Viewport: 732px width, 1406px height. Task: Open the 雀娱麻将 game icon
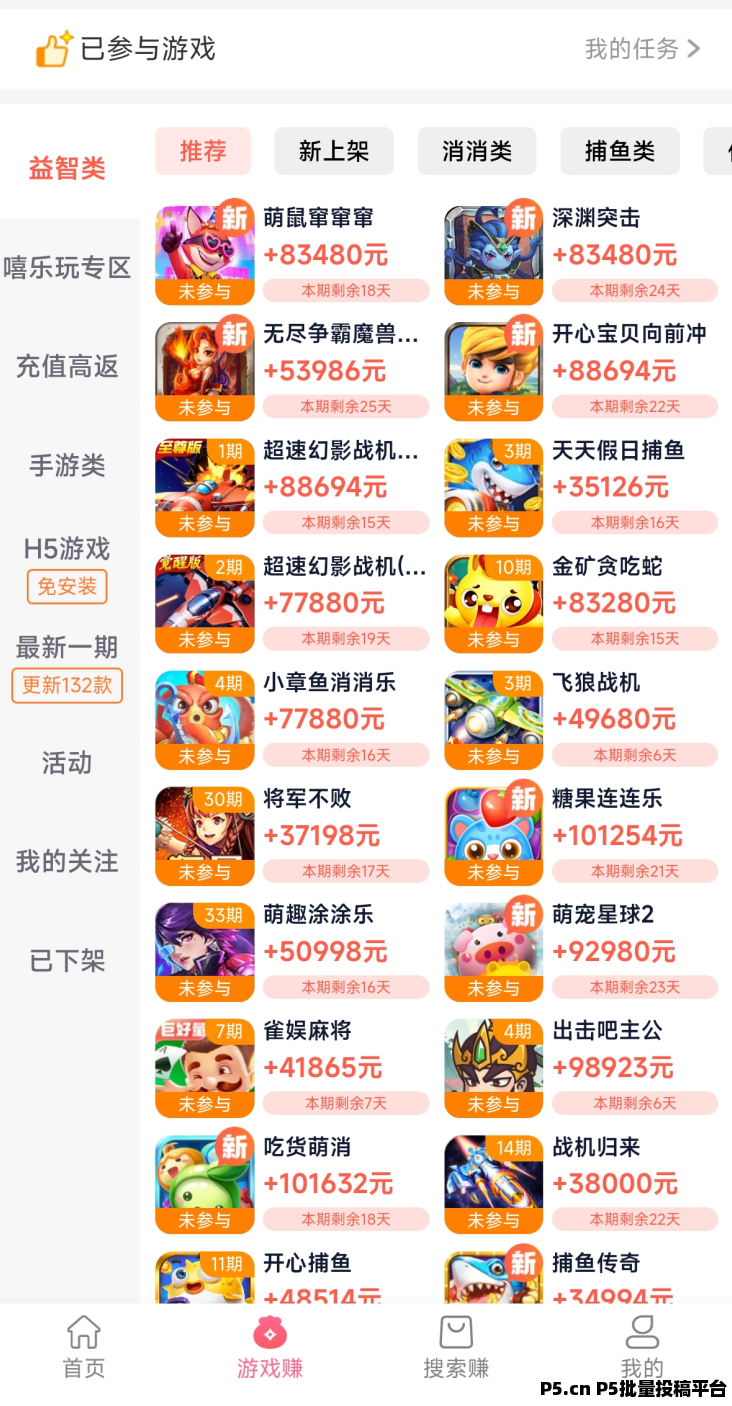[204, 1066]
